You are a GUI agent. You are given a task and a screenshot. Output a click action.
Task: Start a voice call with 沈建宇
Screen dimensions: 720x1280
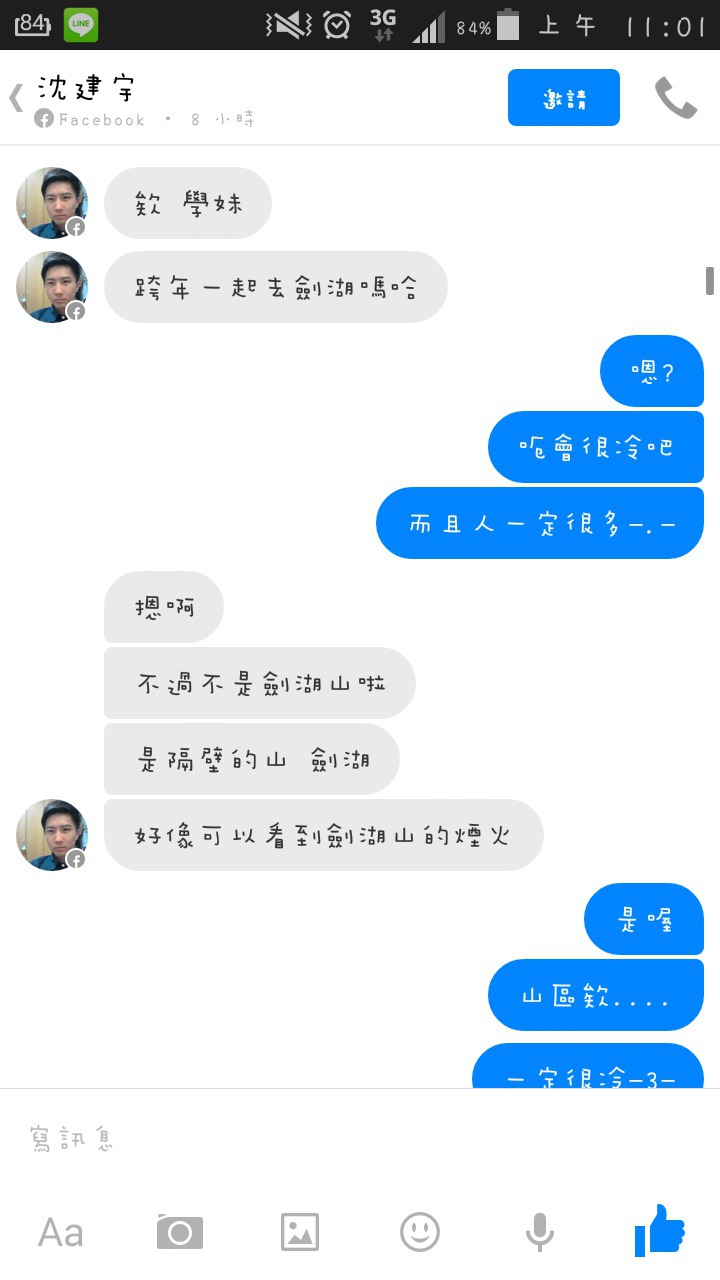point(675,98)
